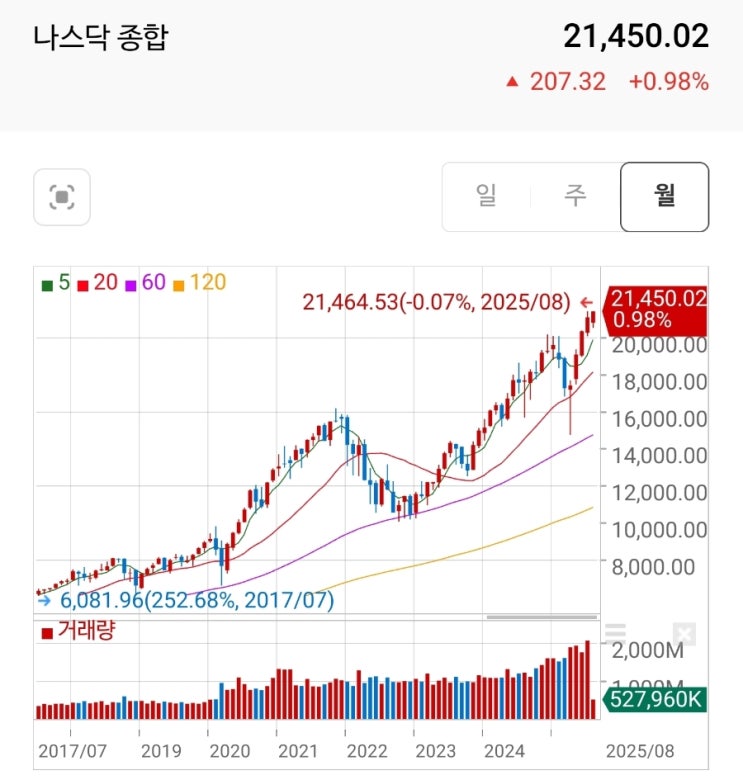This screenshot has height=780, width=743.
Task: Open the volume panel settings menu
Action: (x=615, y=634)
